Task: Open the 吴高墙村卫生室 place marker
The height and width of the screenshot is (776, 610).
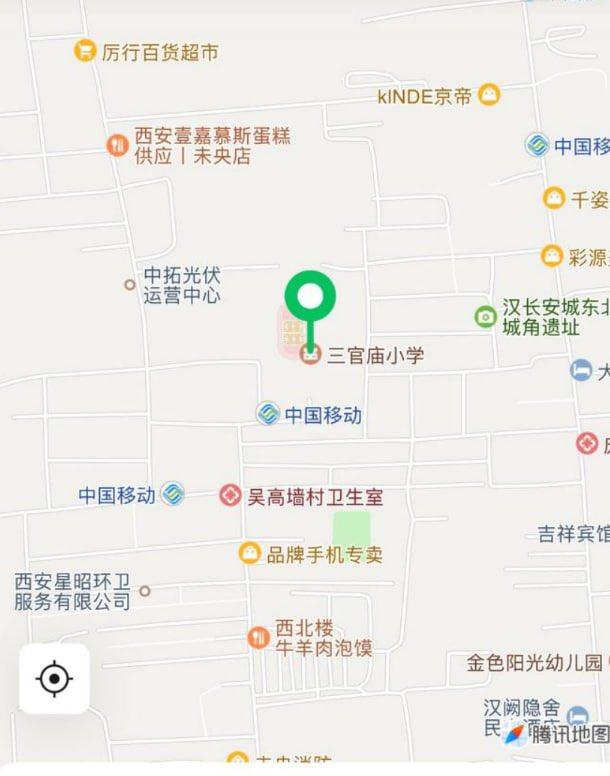Action: [231, 496]
